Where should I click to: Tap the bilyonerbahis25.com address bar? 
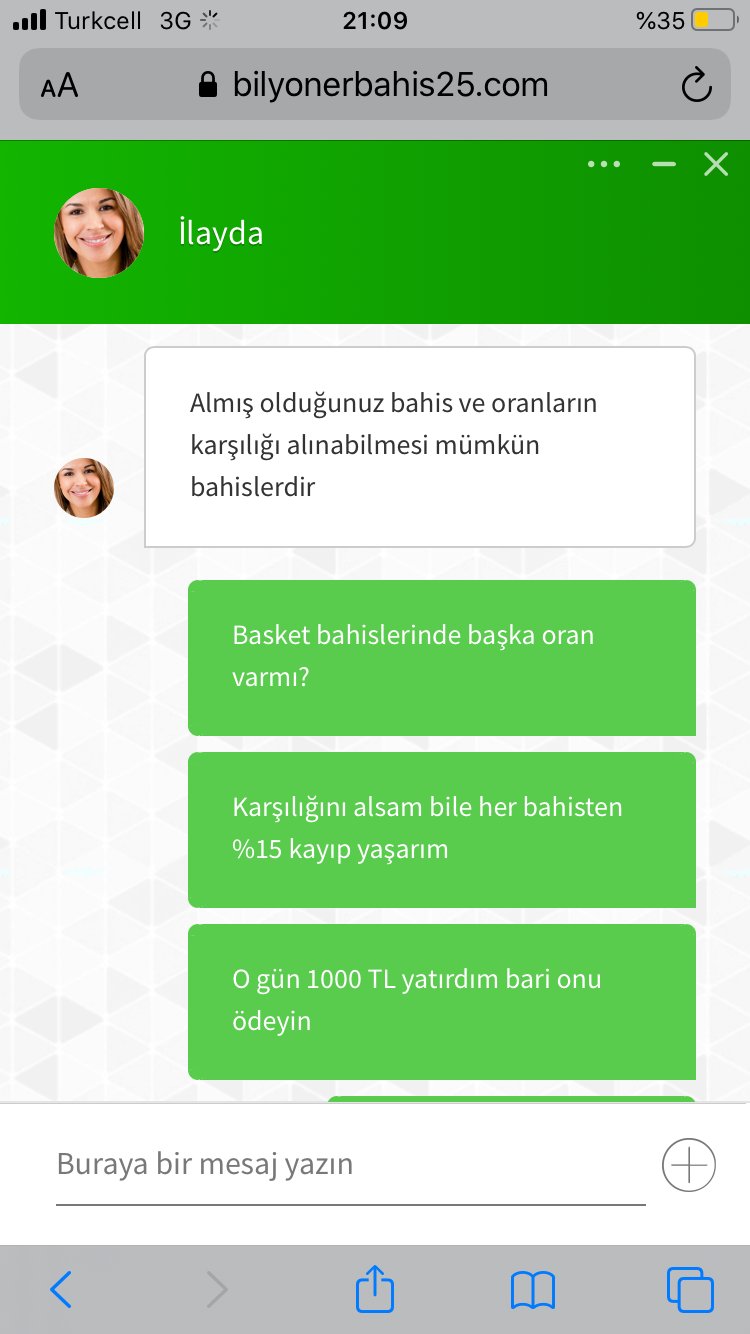pos(375,85)
